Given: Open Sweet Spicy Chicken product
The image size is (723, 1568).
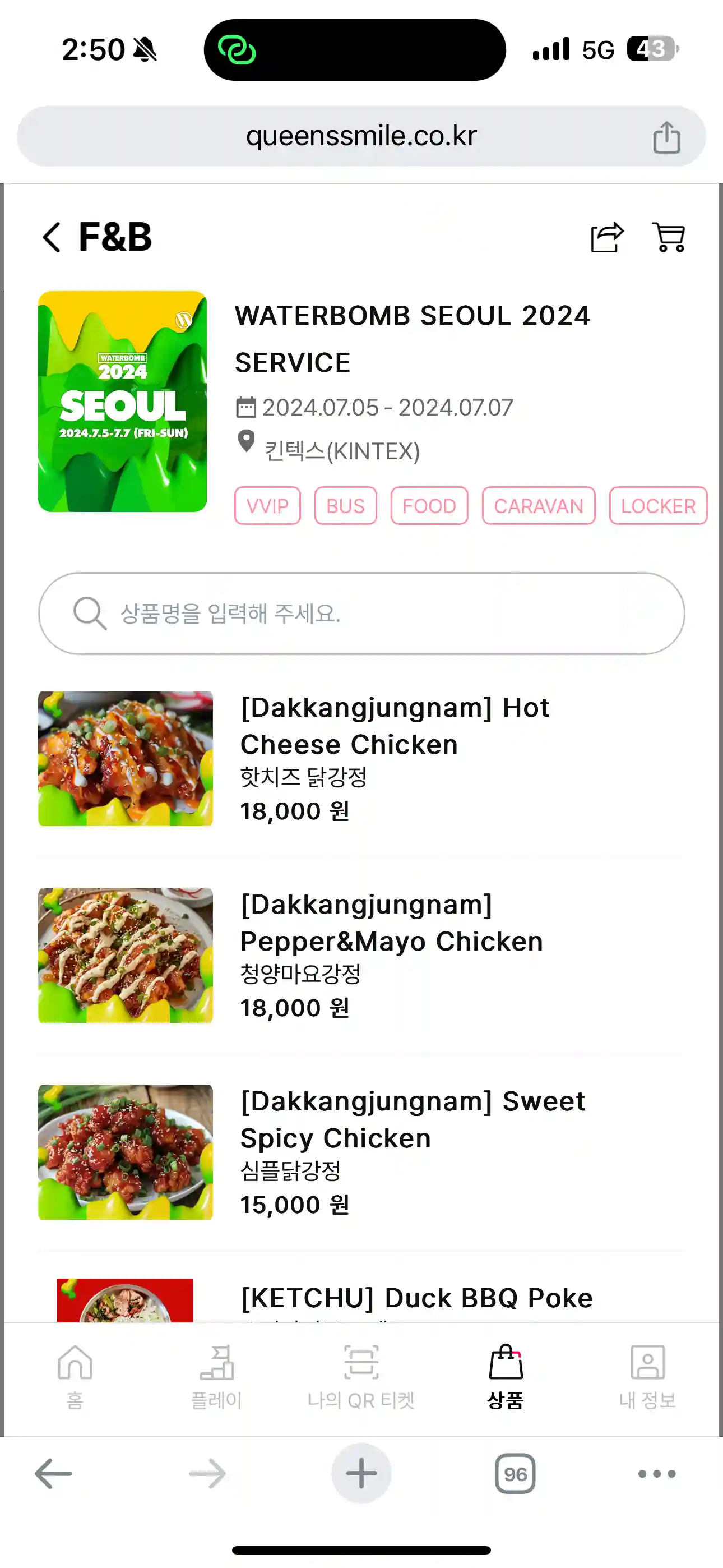Looking at the screenshot, I should tap(361, 1152).
